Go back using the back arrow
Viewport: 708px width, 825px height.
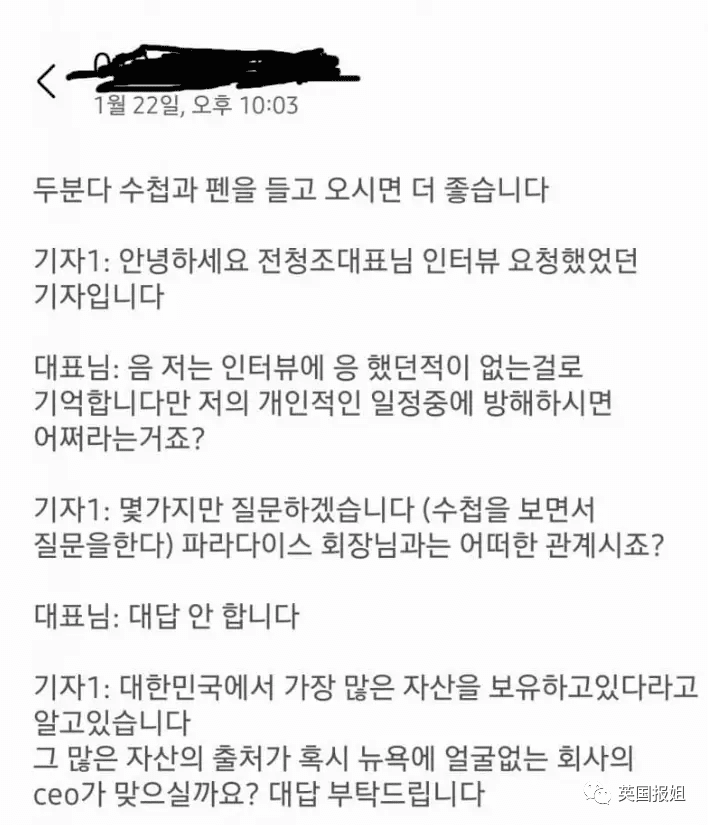(46, 81)
